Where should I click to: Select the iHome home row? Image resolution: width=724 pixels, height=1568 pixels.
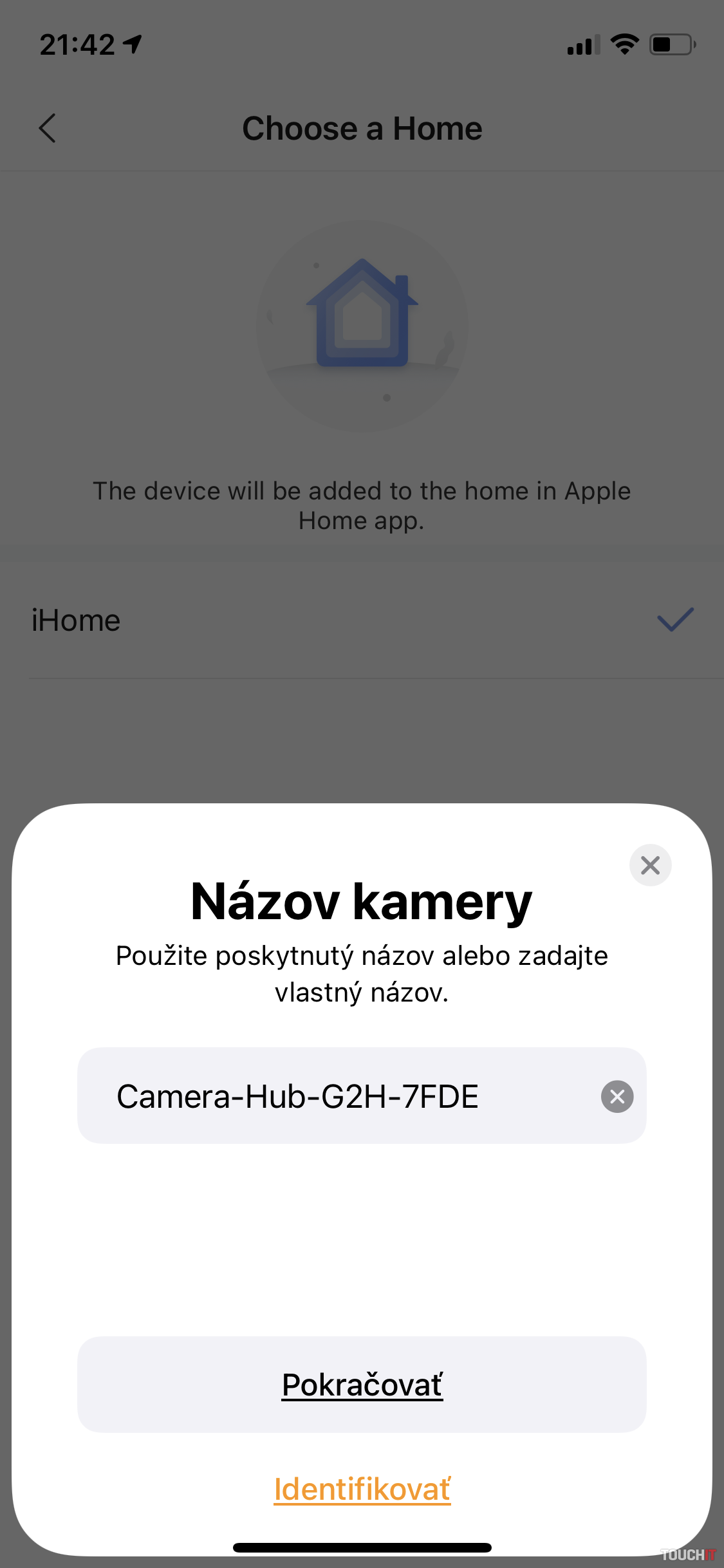point(362,621)
